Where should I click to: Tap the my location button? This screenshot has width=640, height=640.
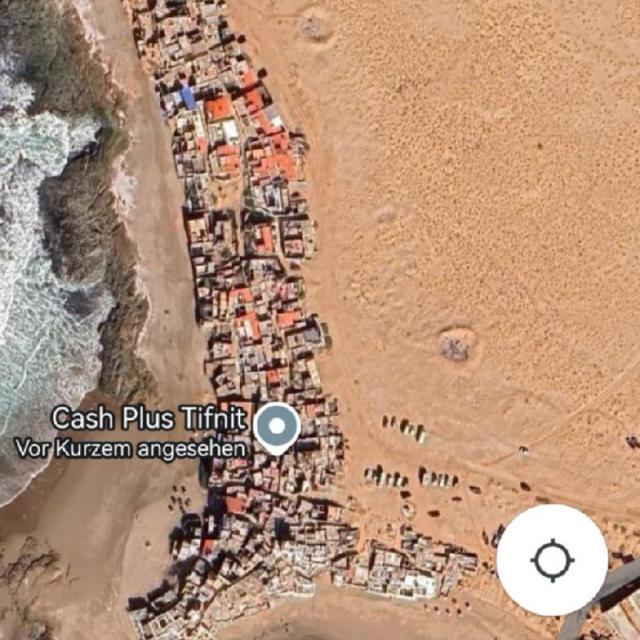click(552, 560)
